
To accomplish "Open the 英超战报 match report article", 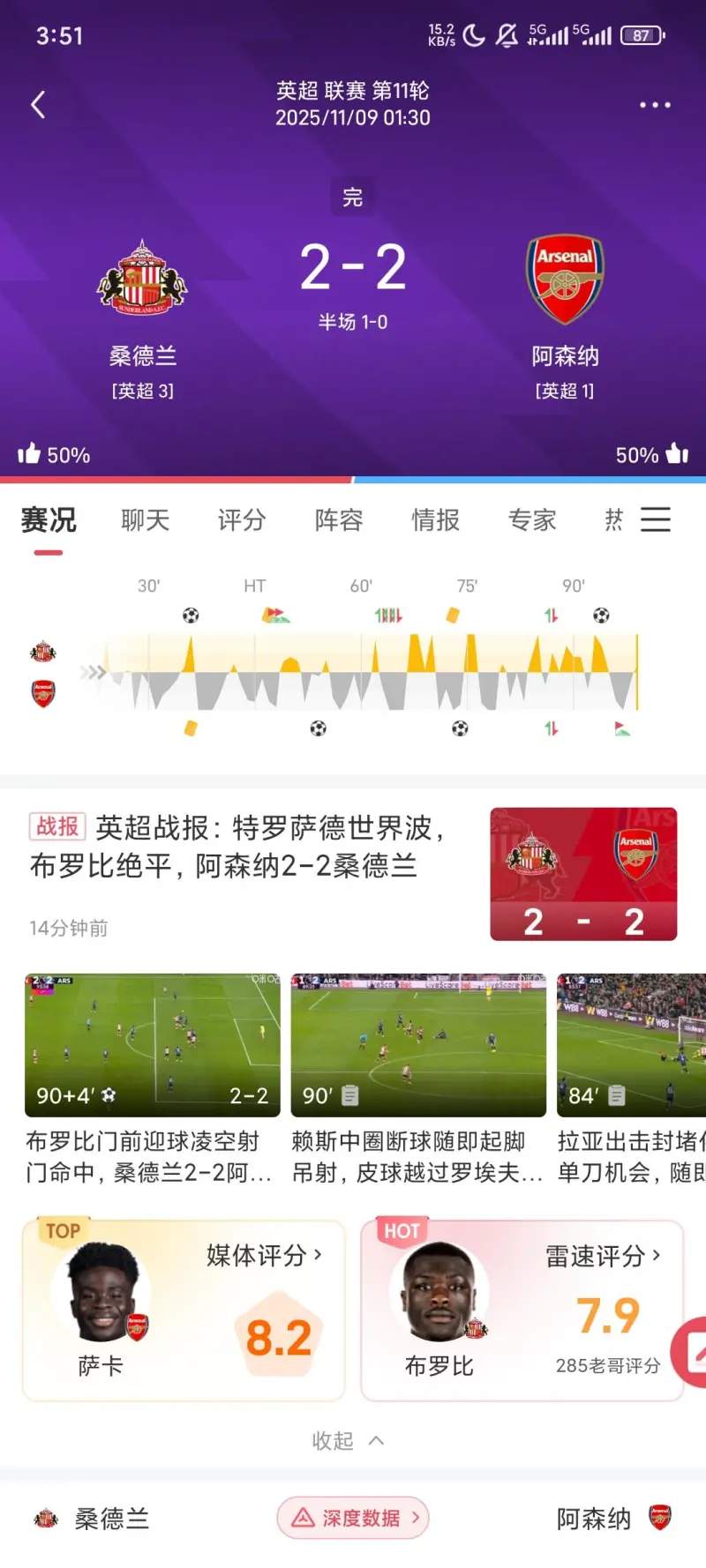I will [x=238, y=847].
